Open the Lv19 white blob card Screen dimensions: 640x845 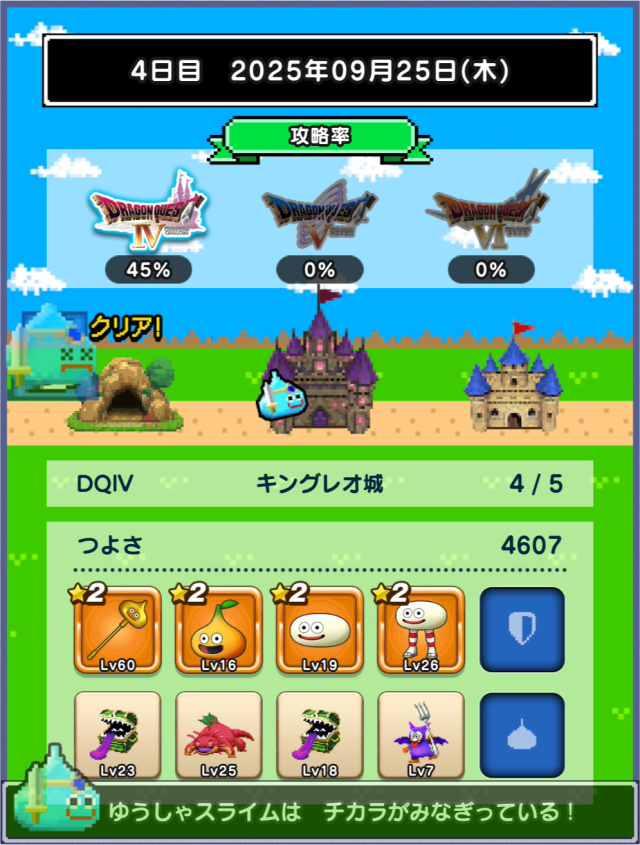pyautogui.click(x=319, y=630)
